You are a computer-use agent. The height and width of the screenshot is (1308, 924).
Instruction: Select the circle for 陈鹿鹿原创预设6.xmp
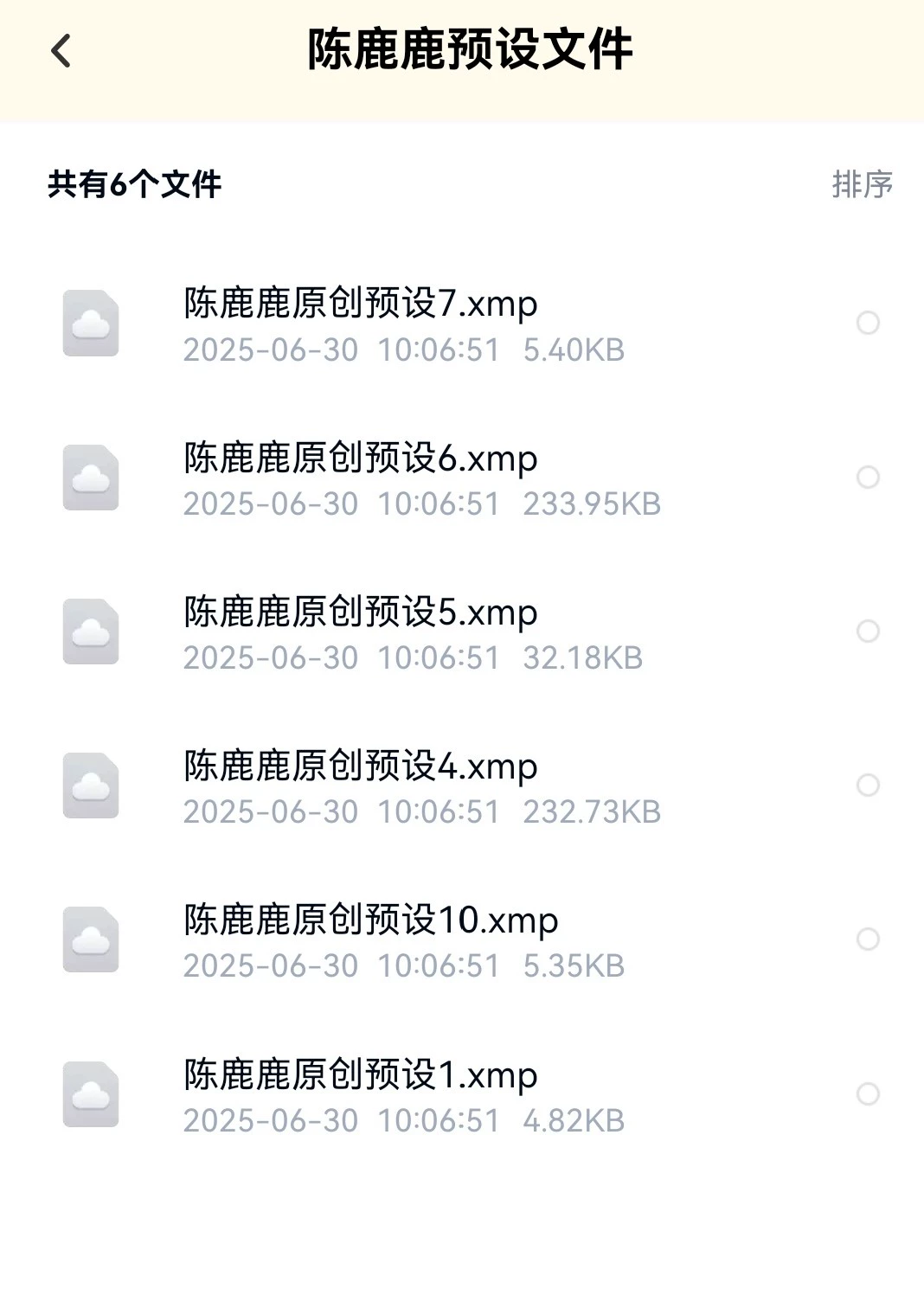[868, 478]
